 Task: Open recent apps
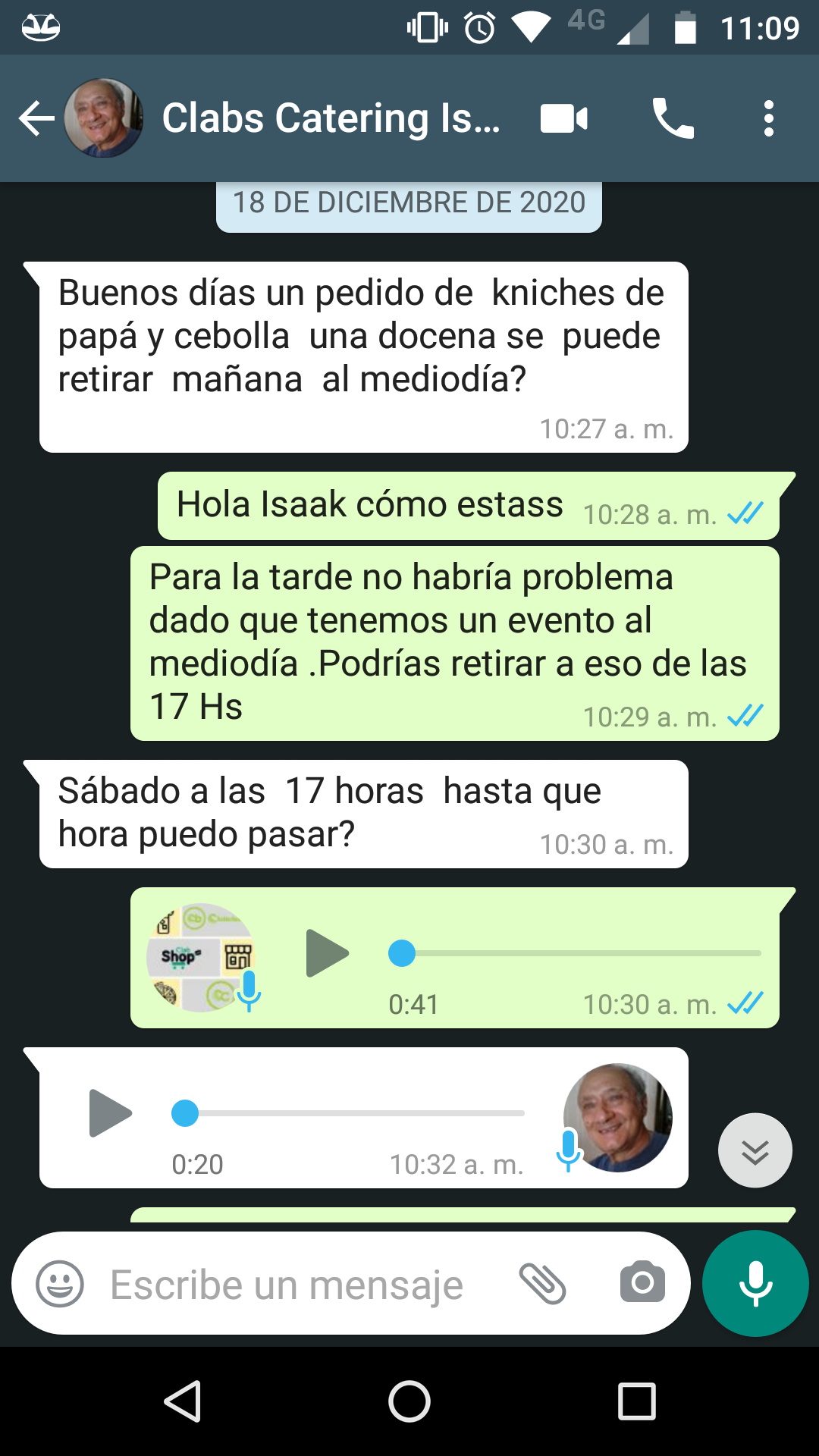pos(637,1401)
